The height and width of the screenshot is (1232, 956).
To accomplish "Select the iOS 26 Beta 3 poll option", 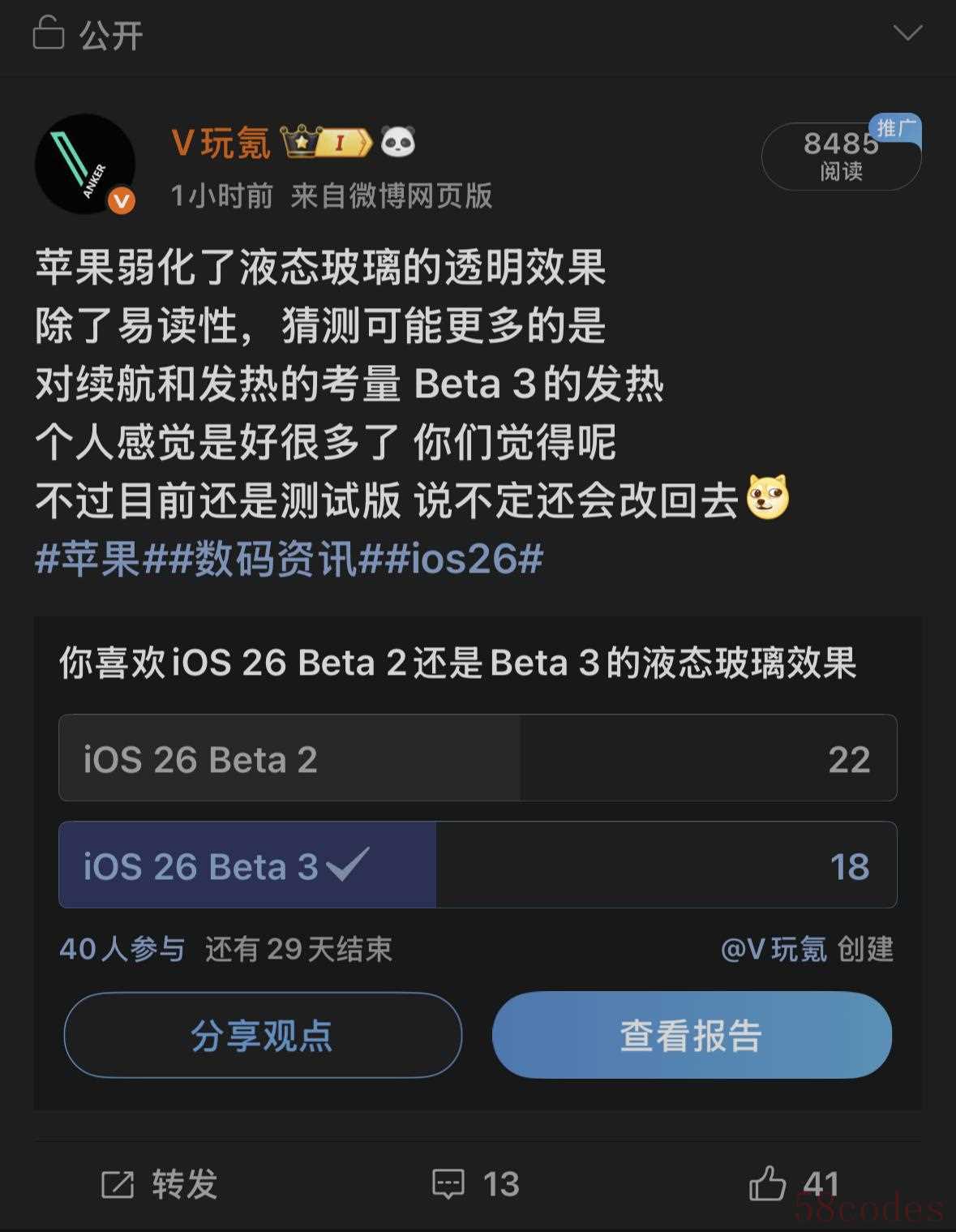I will 477,865.
